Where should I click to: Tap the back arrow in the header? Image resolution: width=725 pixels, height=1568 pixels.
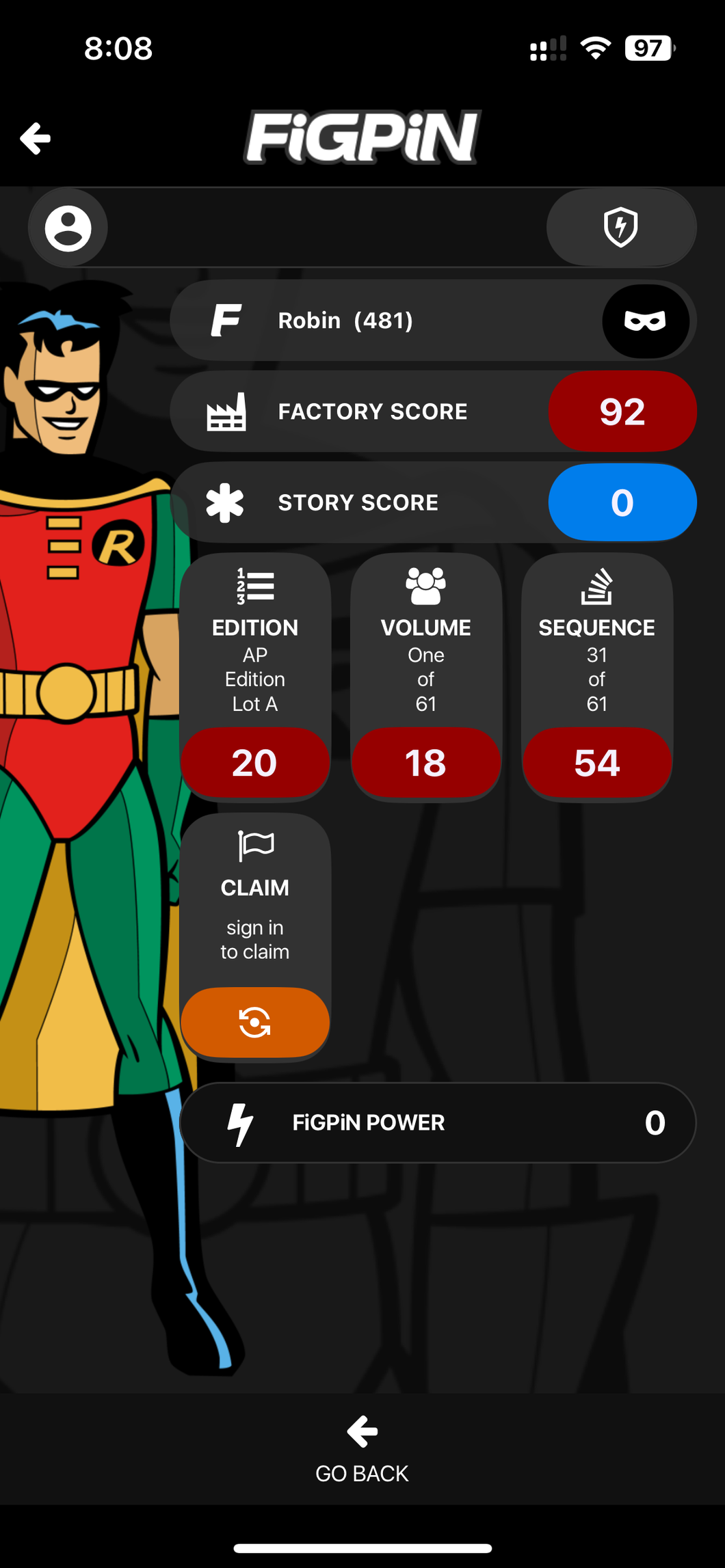[x=36, y=139]
